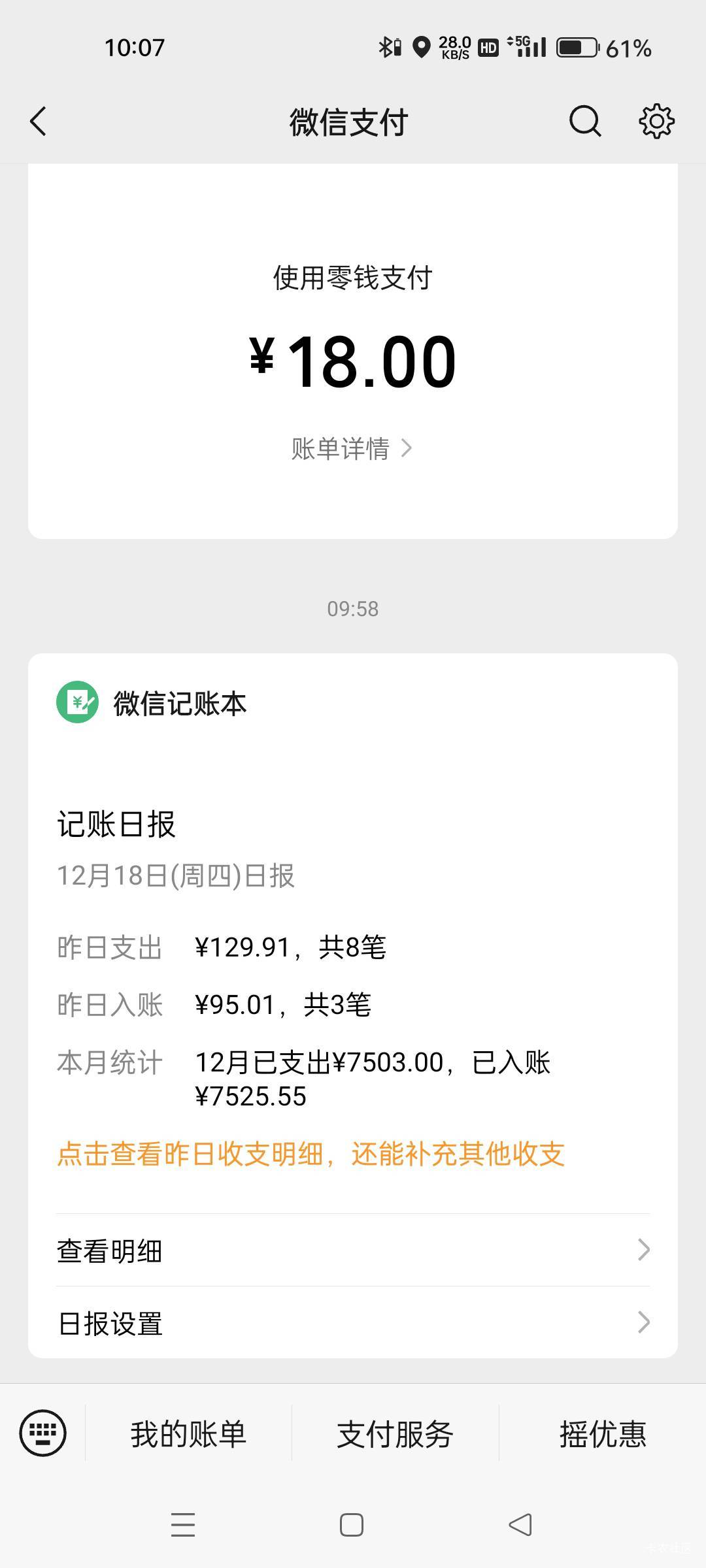Screen dimensions: 706x1568
Task: Go back from 微信支付 chat
Action: (x=39, y=122)
